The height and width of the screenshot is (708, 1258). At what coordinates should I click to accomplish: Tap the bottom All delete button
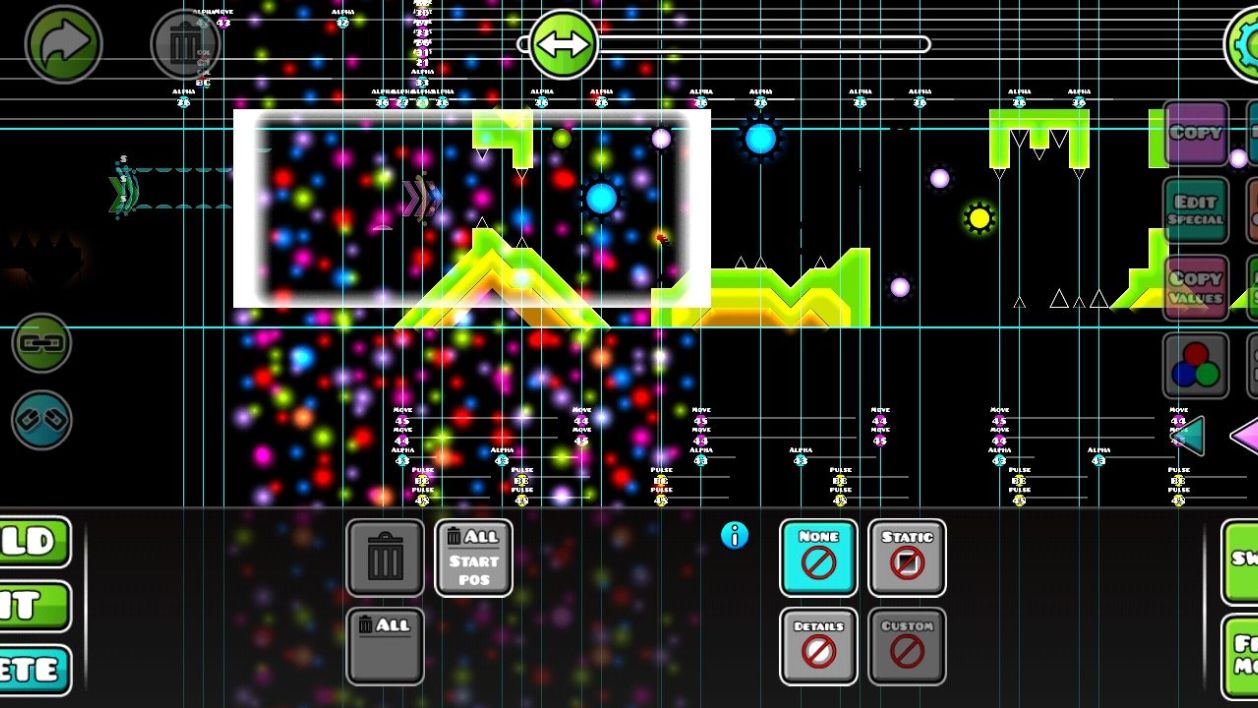[385, 646]
